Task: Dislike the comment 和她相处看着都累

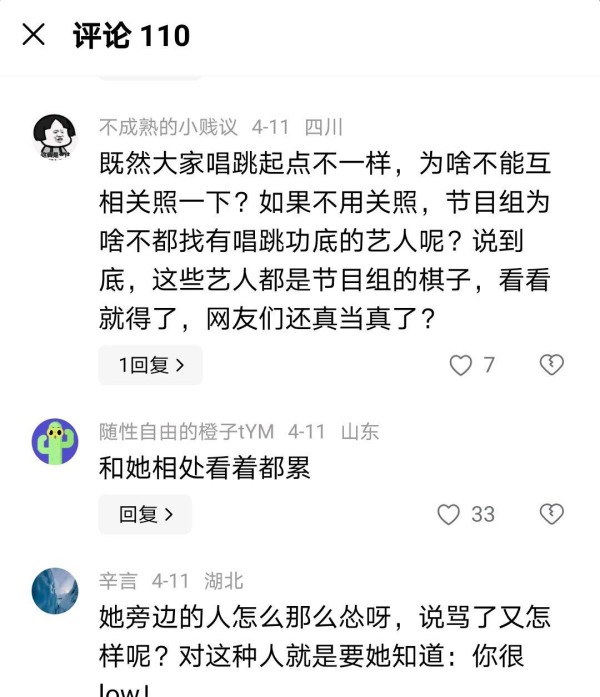Action: [x=551, y=514]
